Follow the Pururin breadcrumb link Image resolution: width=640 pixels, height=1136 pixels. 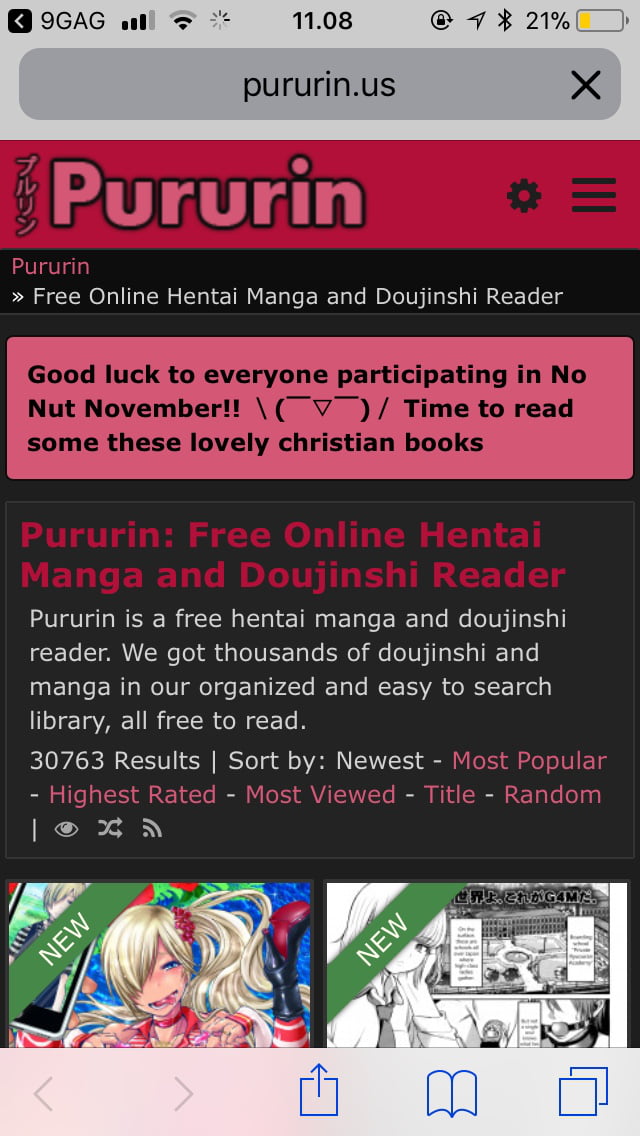50,266
